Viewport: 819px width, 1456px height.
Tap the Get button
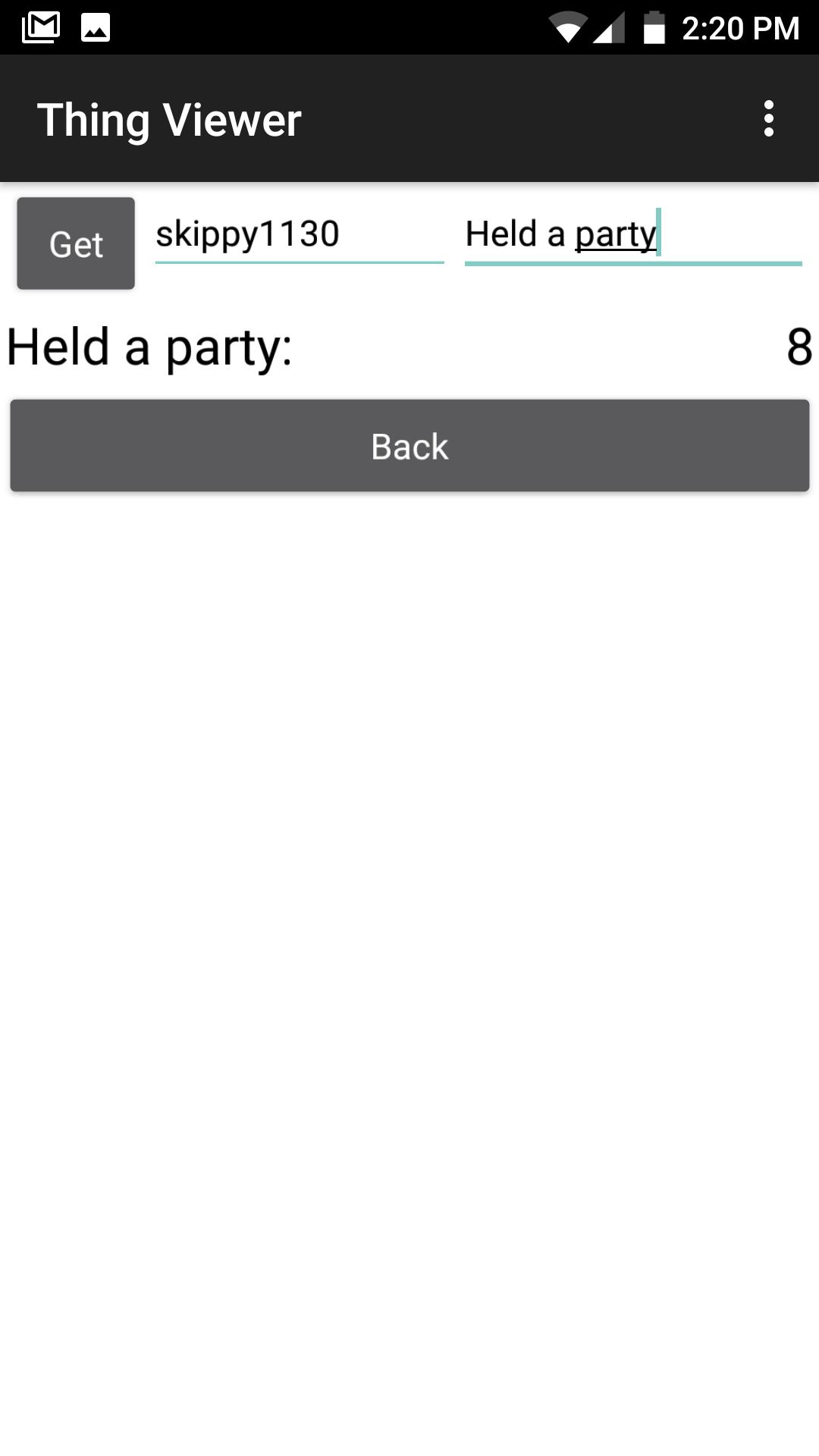(76, 243)
